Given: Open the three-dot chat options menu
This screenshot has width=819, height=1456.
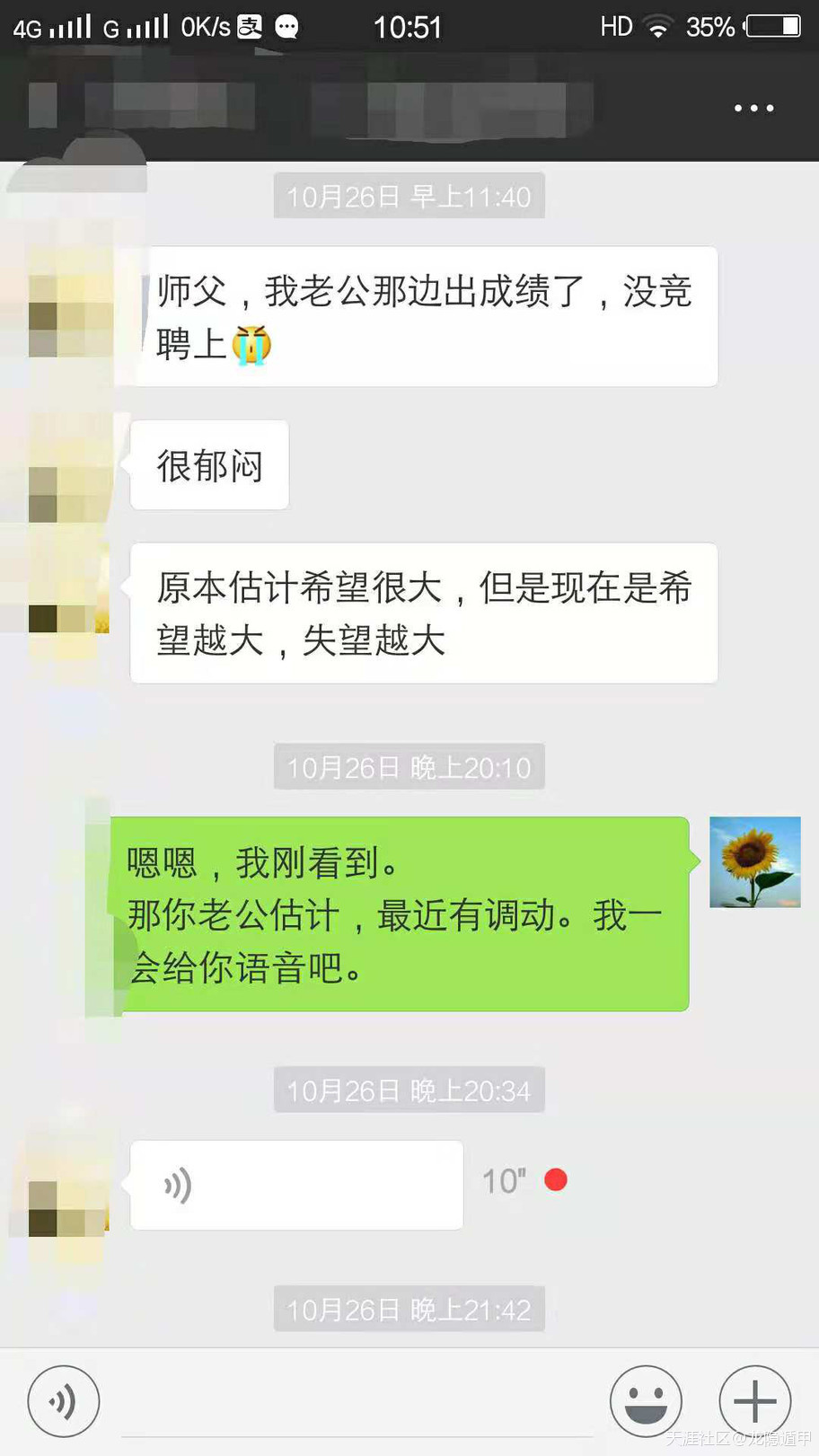Looking at the screenshot, I should [x=753, y=108].
